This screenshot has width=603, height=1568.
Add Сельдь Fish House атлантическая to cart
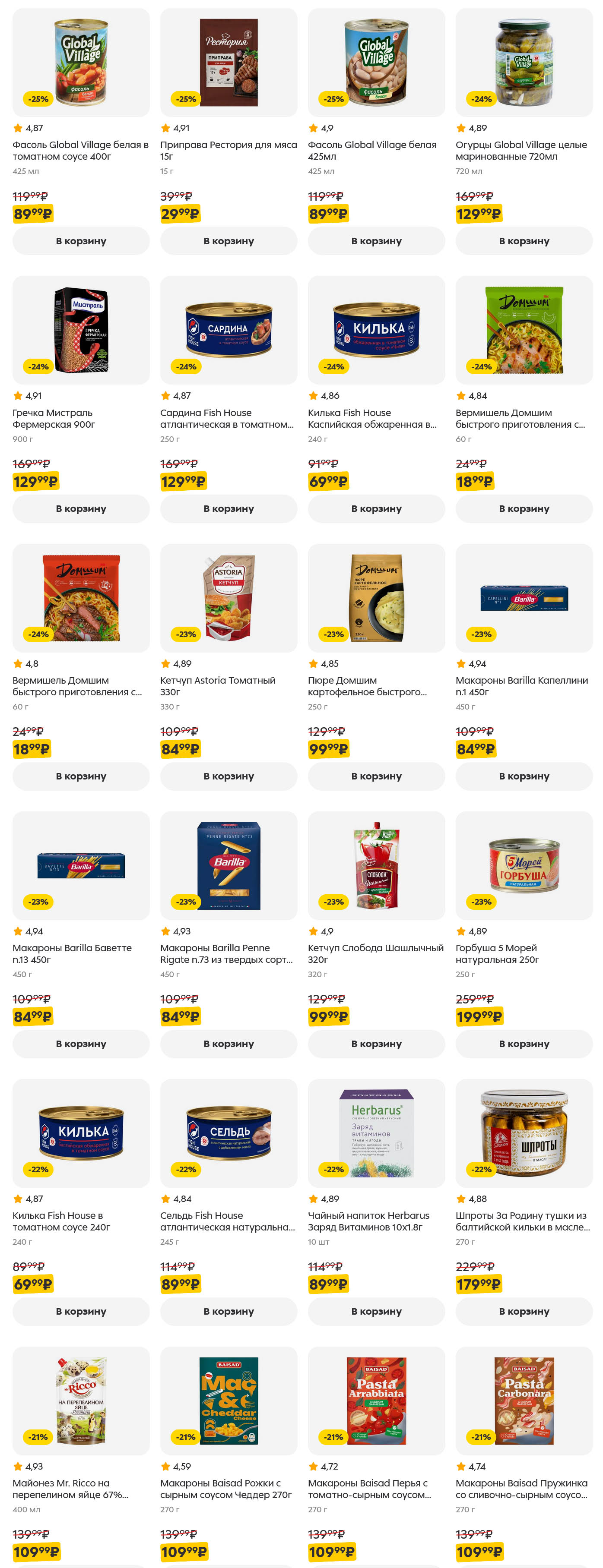[x=229, y=1311]
